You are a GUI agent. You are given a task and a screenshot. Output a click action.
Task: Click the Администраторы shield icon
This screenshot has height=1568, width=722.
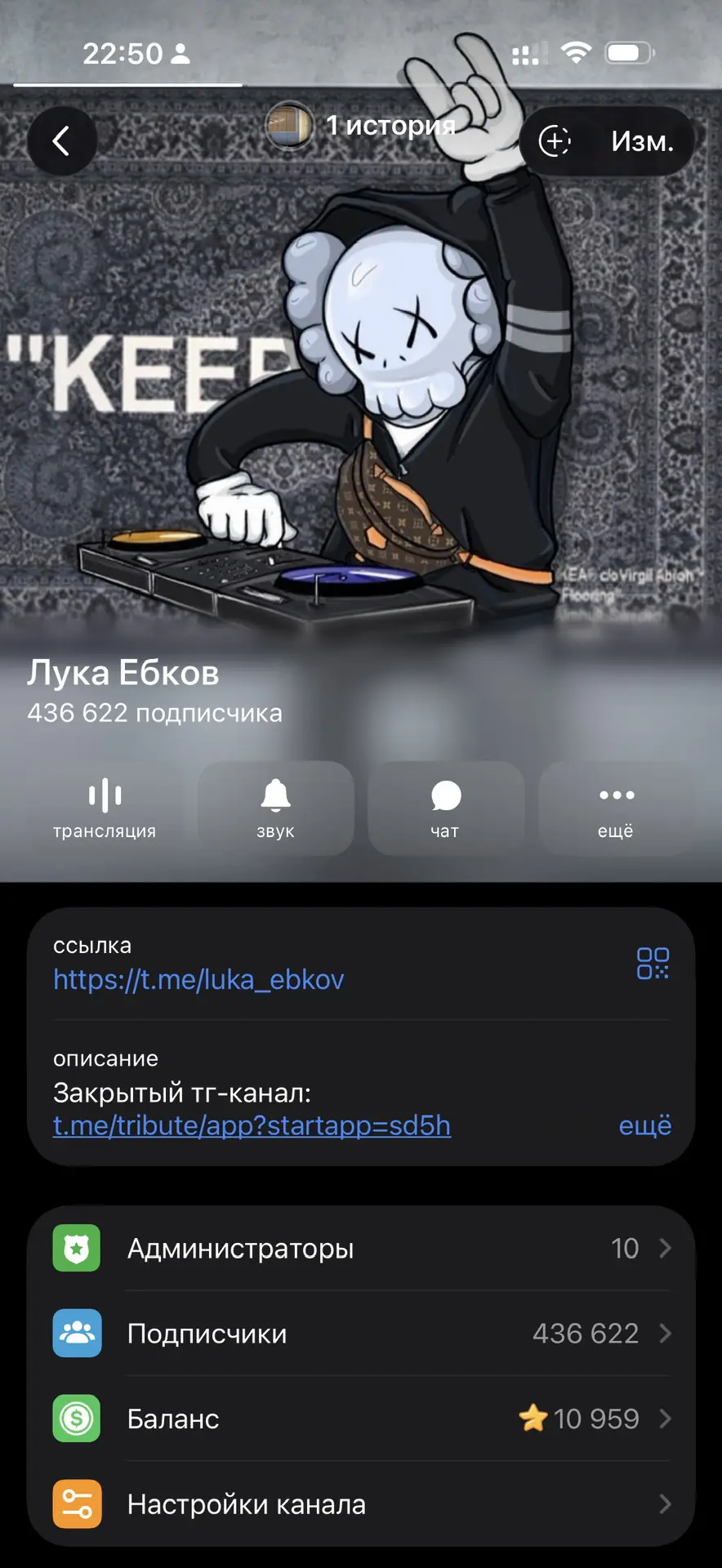tap(76, 1248)
